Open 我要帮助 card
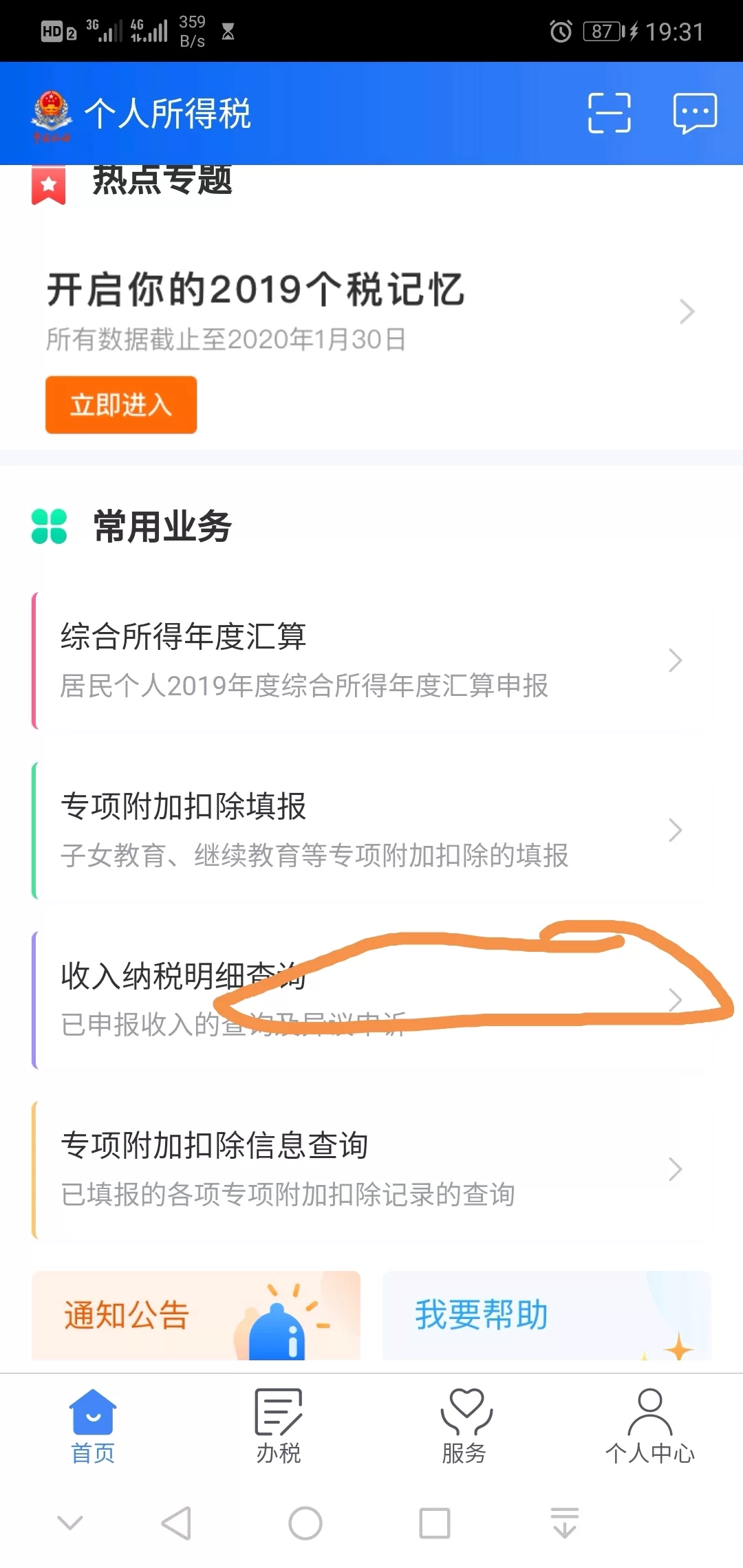This screenshot has width=743, height=1568. pos(547,1315)
